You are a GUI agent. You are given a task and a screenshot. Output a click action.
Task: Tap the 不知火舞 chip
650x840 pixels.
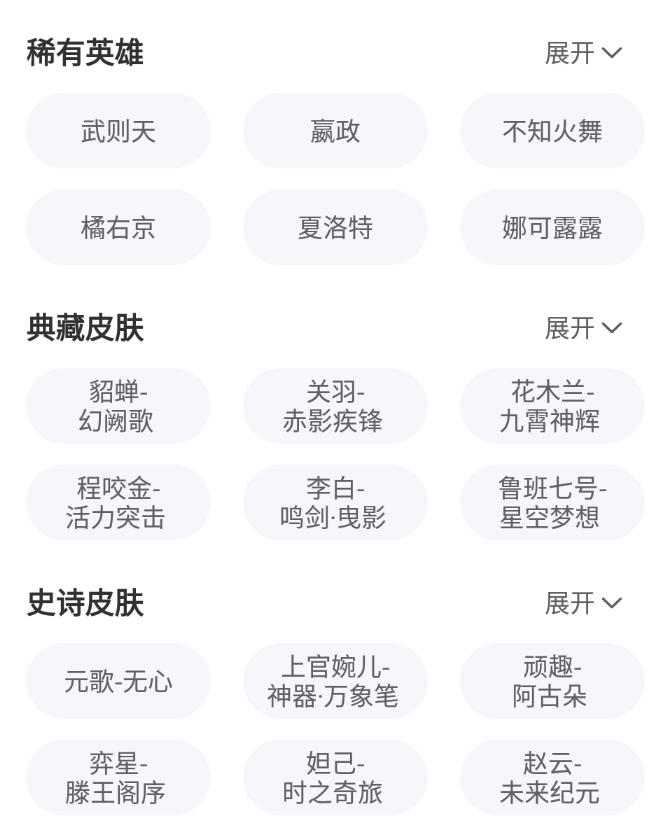pos(552,131)
